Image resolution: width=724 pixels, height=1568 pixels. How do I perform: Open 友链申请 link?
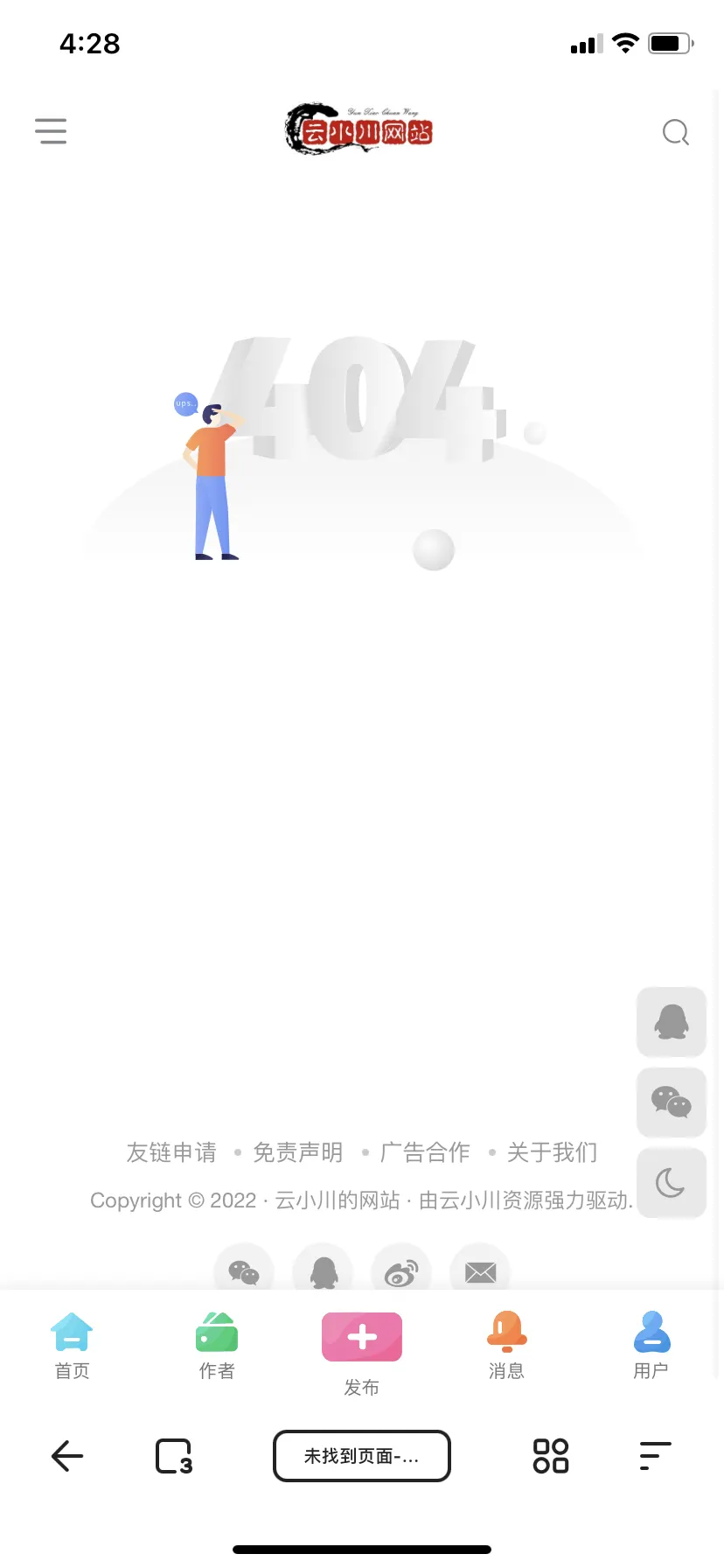tap(171, 1152)
